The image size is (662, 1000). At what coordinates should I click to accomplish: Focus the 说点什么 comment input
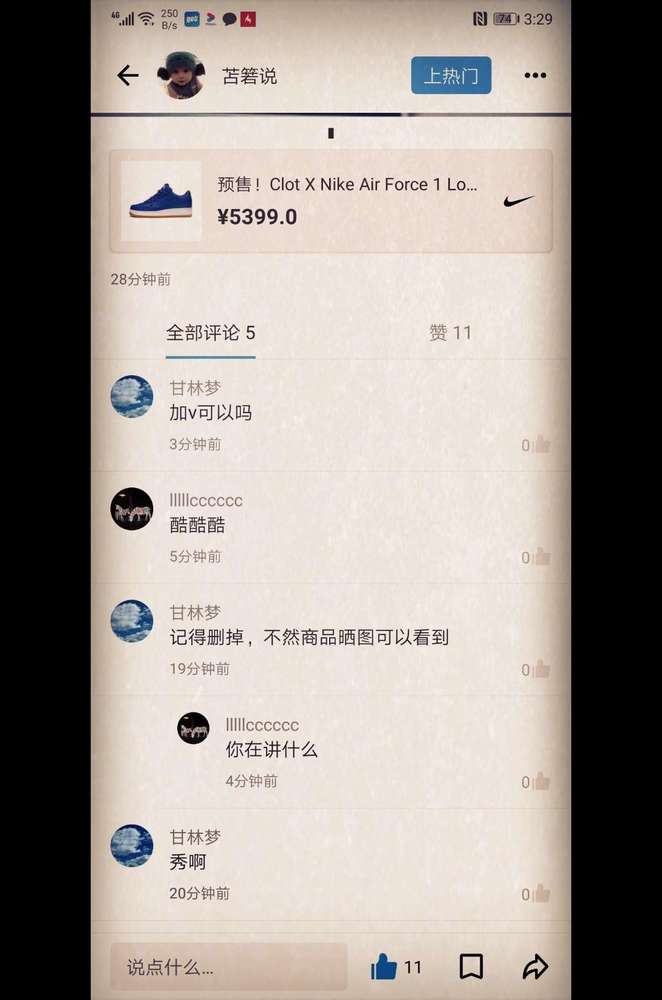click(228, 967)
